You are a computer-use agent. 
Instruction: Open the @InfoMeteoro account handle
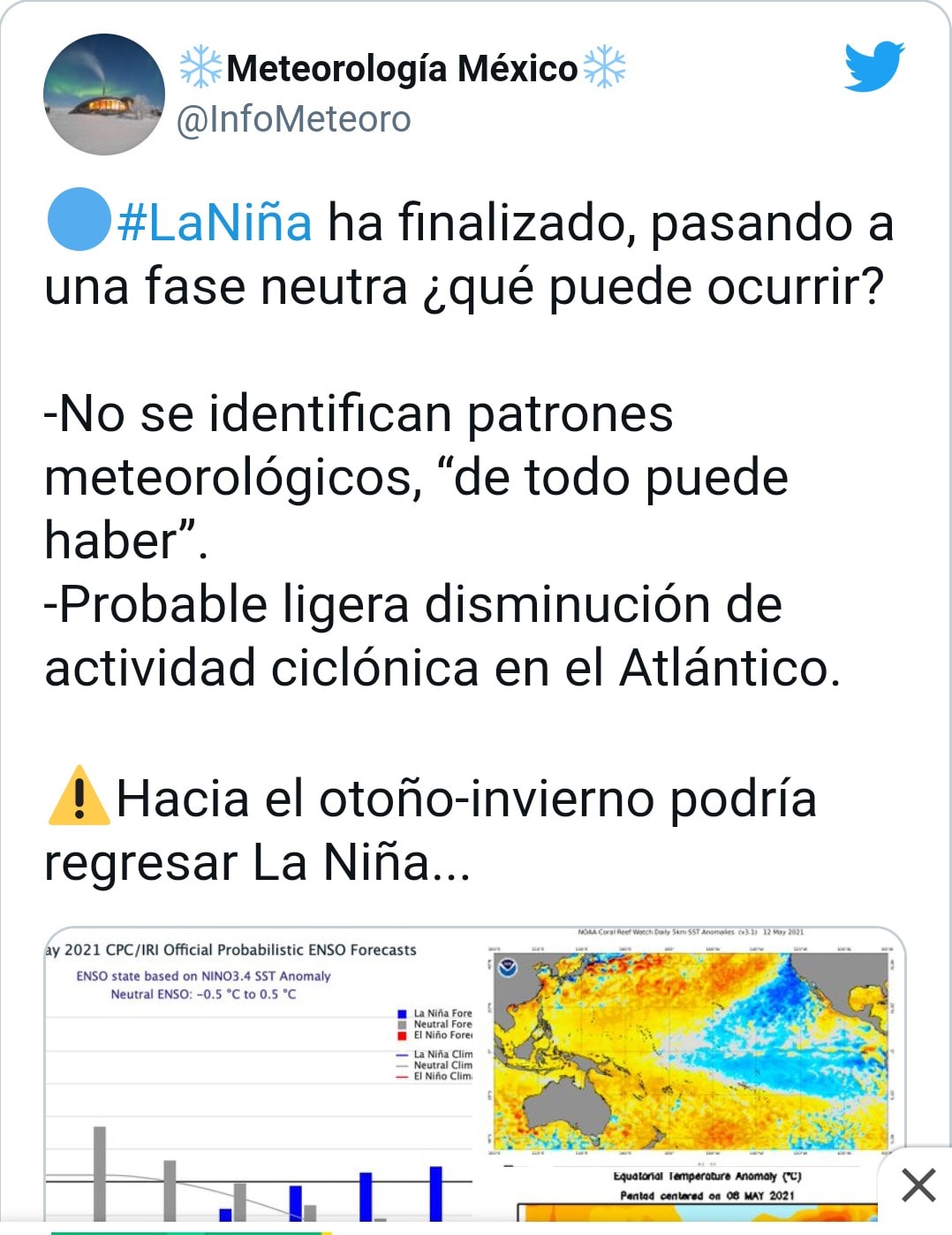click(294, 119)
